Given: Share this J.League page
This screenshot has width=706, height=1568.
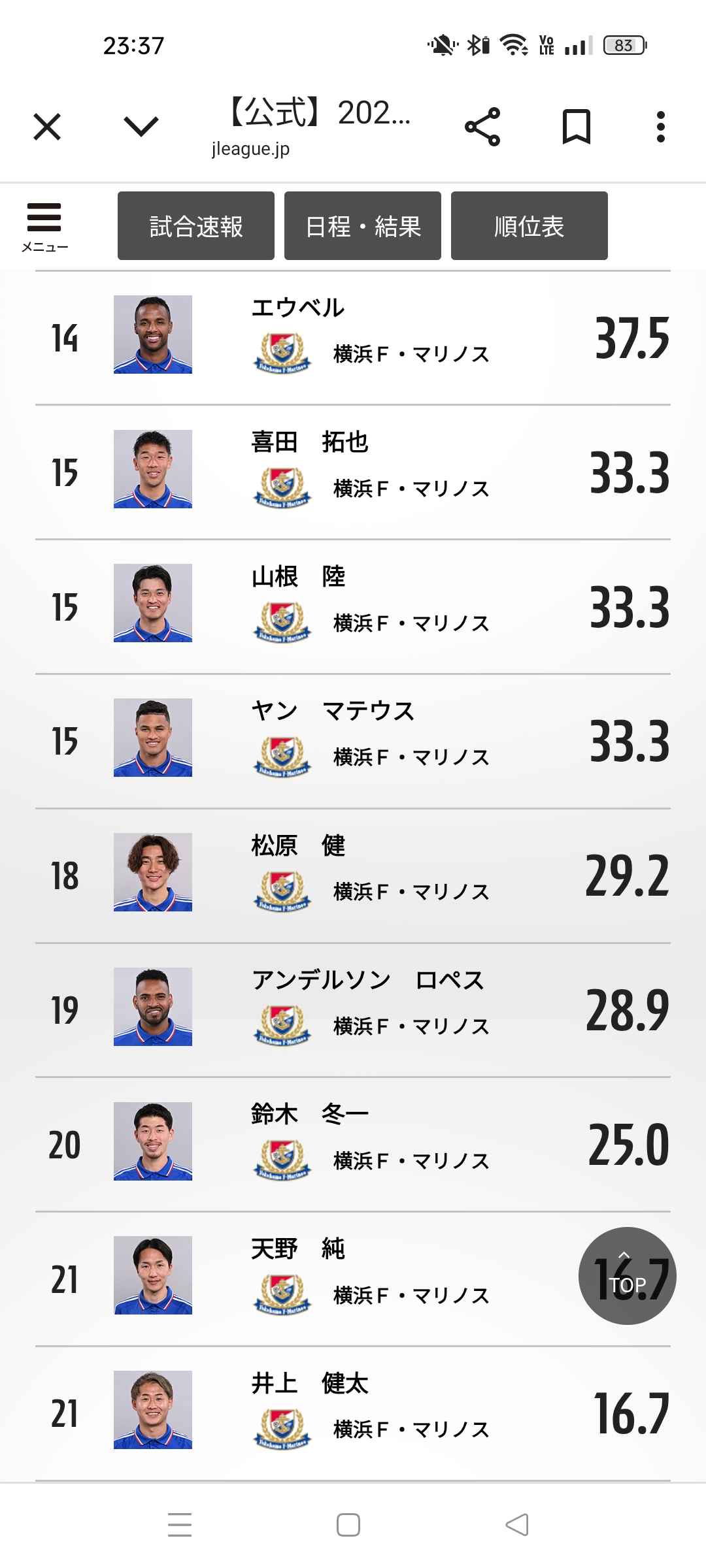Looking at the screenshot, I should click(482, 127).
